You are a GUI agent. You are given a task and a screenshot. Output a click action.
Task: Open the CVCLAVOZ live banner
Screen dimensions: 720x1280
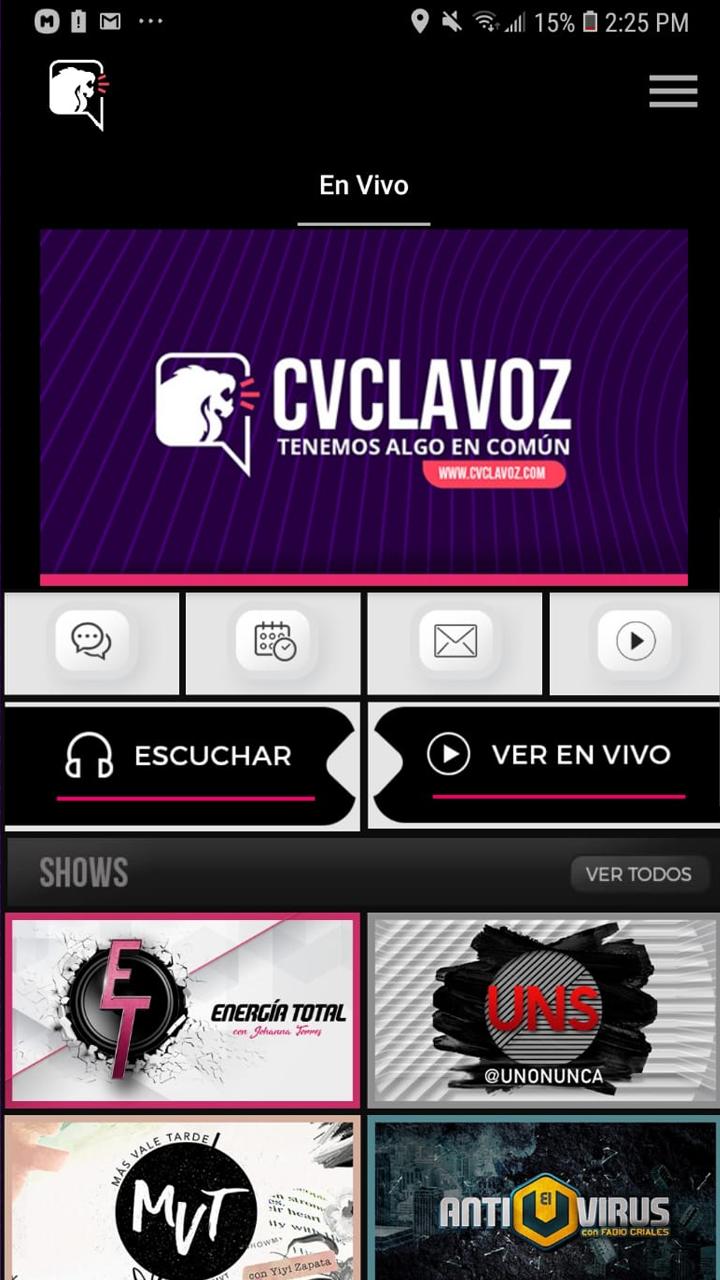click(x=363, y=406)
